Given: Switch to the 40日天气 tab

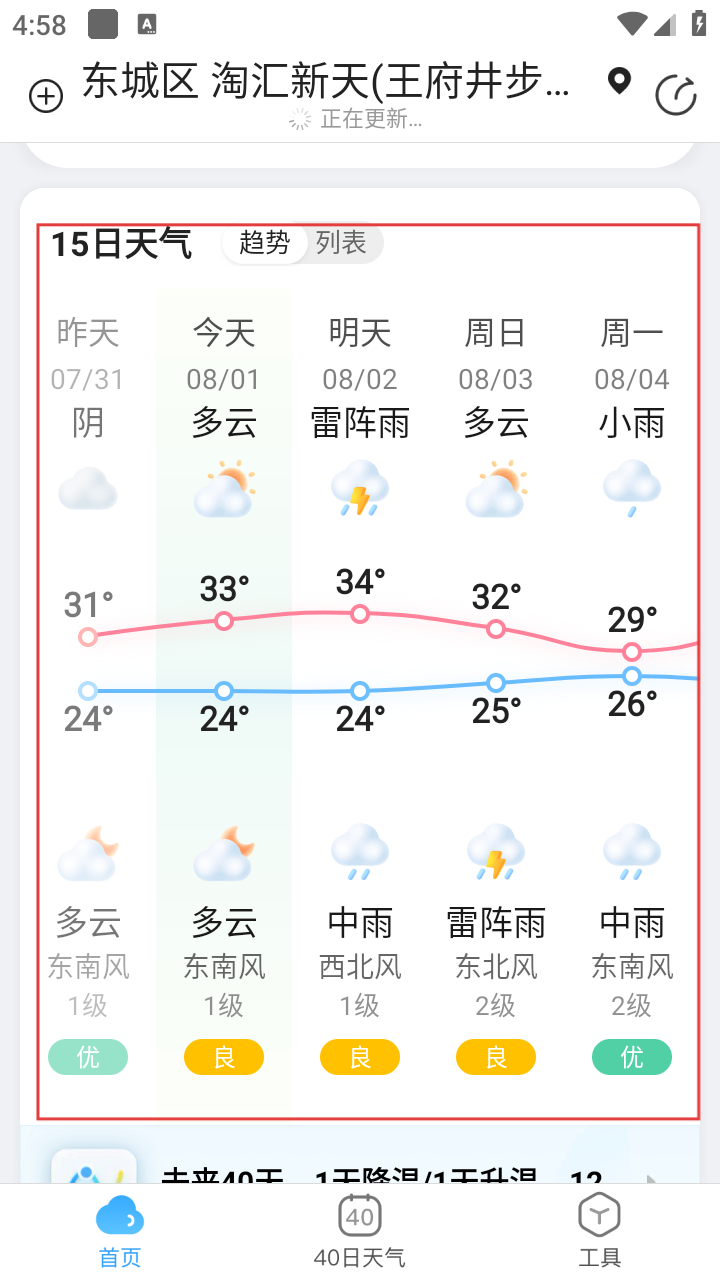Looking at the screenshot, I should tap(360, 1232).
